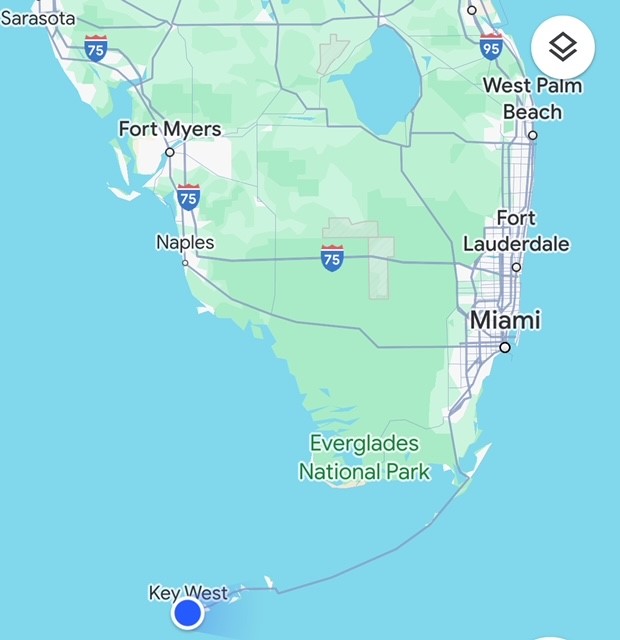The height and width of the screenshot is (640, 620).
Task: Select the West Palm Beach label
Action: click(532, 98)
